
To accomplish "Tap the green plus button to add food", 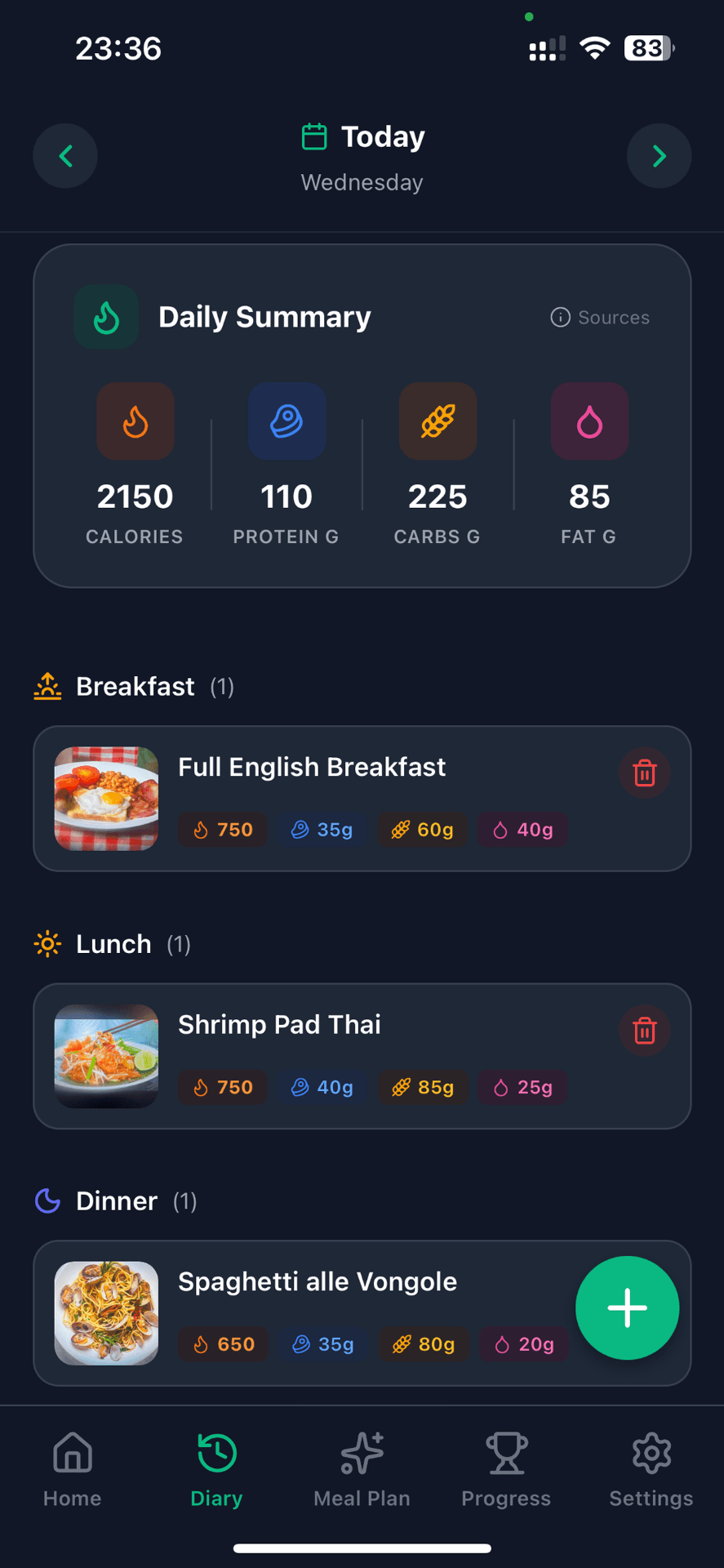I will click(x=626, y=1307).
